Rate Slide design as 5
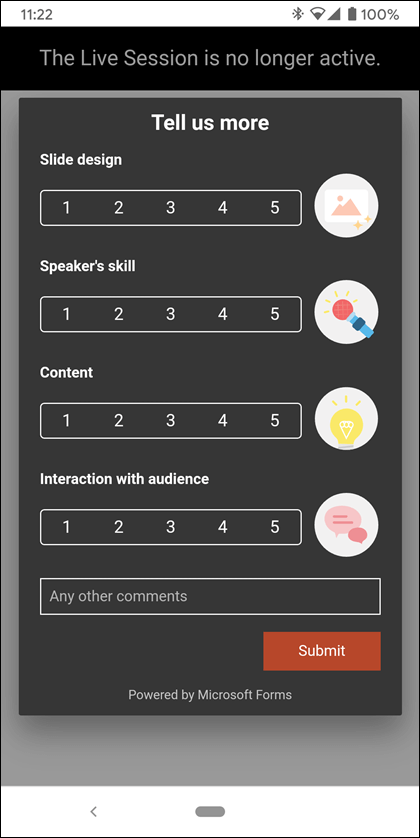Image resolution: width=420 pixels, height=838 pixels. tap(275, 207)
